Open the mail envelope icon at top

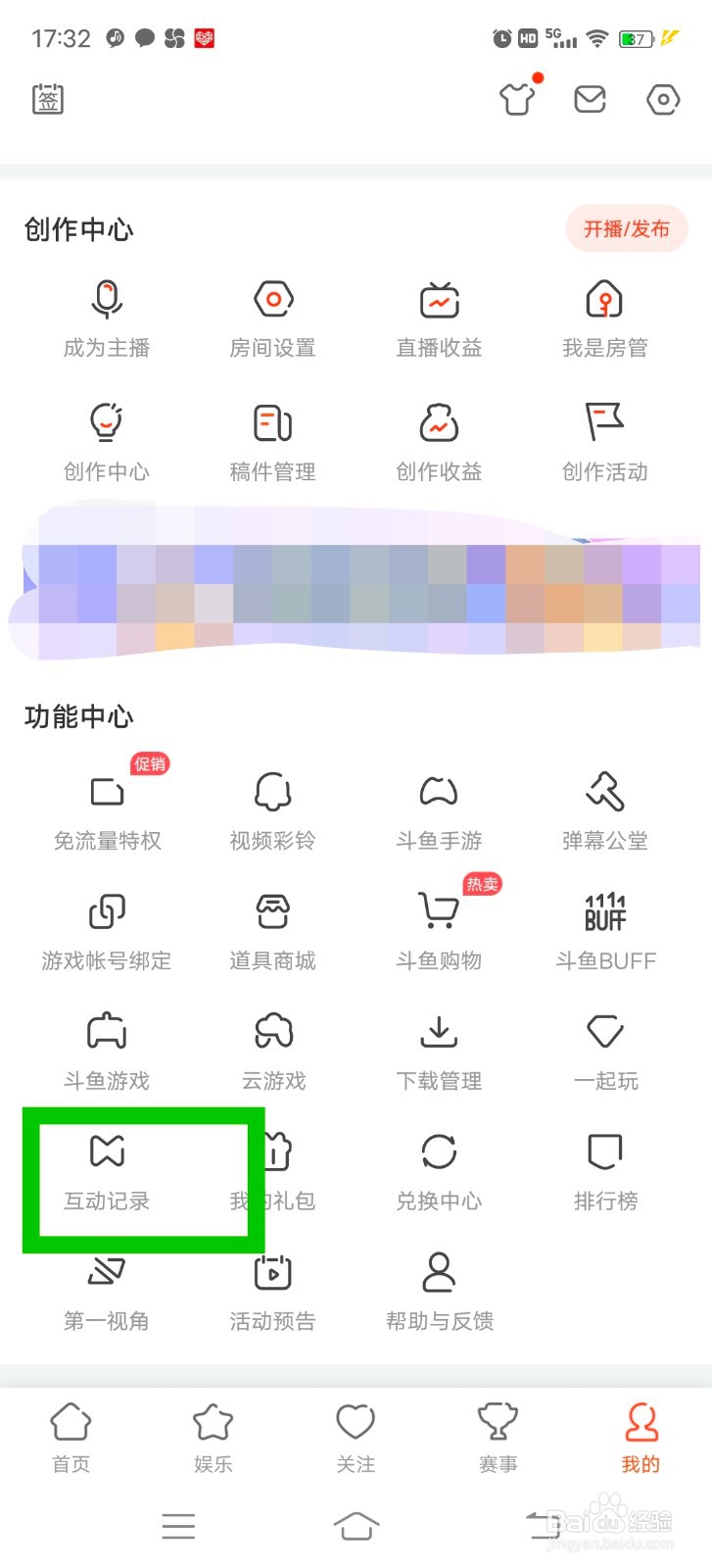point(590,99)
